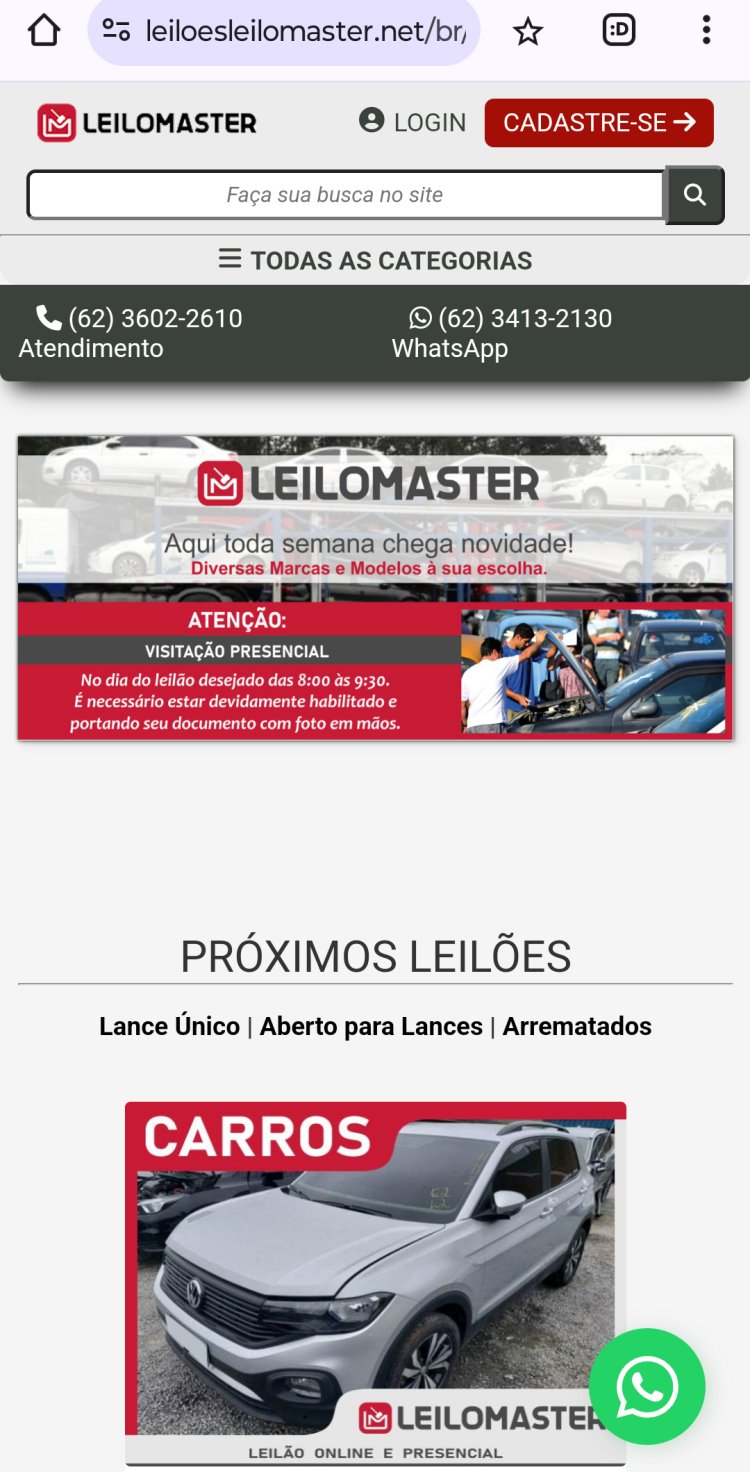
Task: Tap the browser home icon
Action: [x=44, y=31]
